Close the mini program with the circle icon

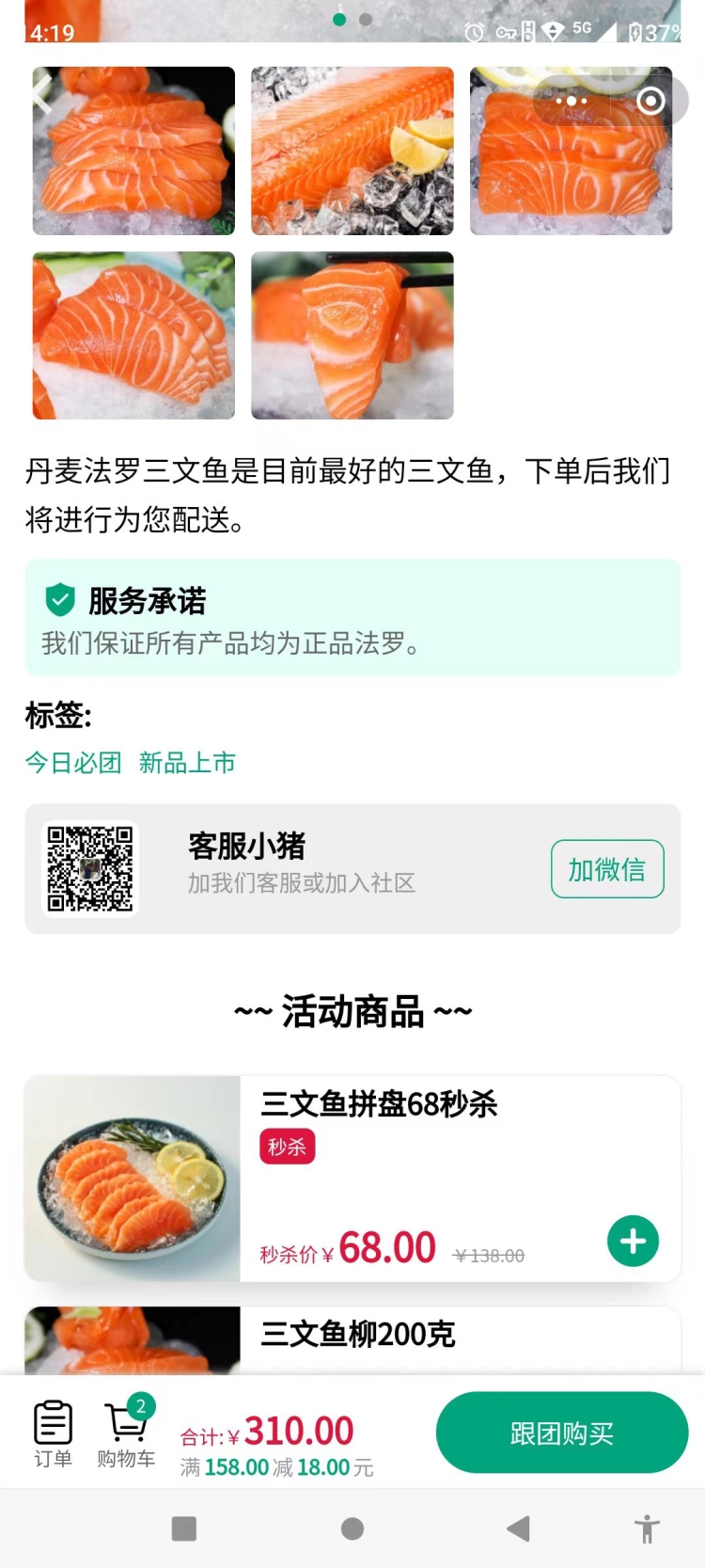tap(650, 101)
